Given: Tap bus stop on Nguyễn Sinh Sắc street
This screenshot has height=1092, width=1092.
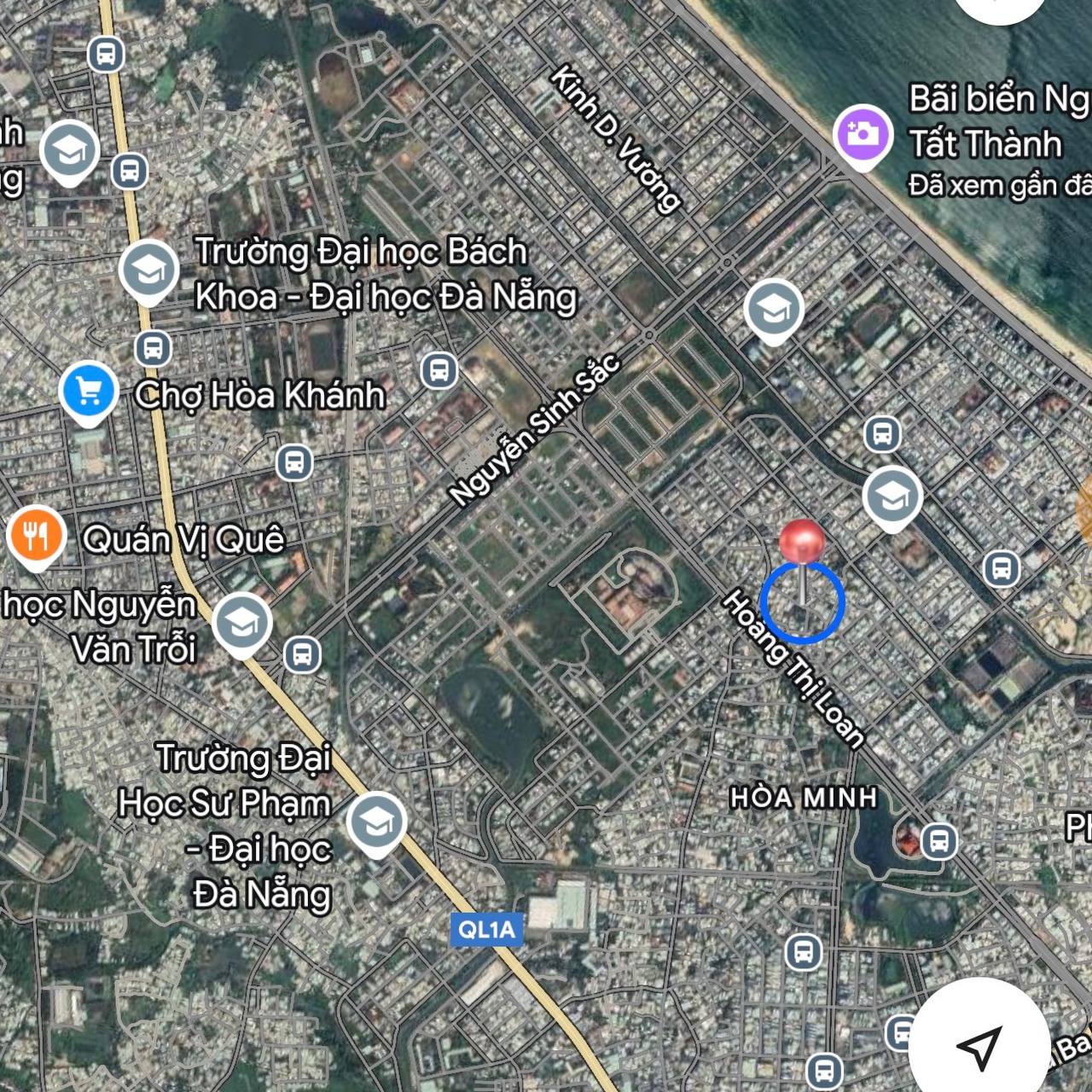Looking at the screenshot, I should click(439, 371).
